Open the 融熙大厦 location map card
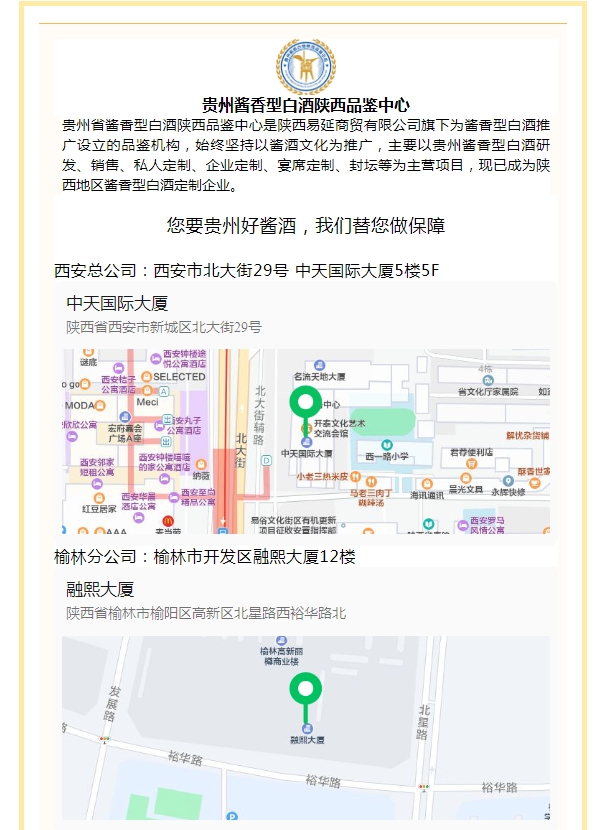606x830 pixels. click(305, 700)
